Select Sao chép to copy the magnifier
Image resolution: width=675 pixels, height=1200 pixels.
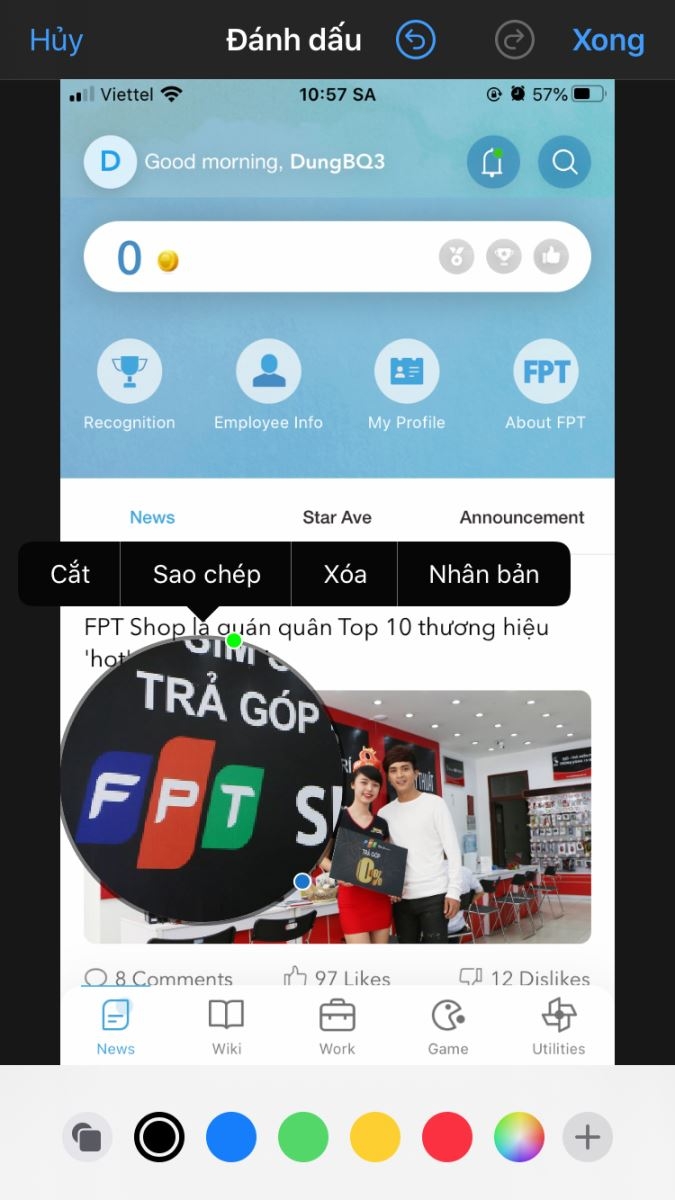[206, 574]
